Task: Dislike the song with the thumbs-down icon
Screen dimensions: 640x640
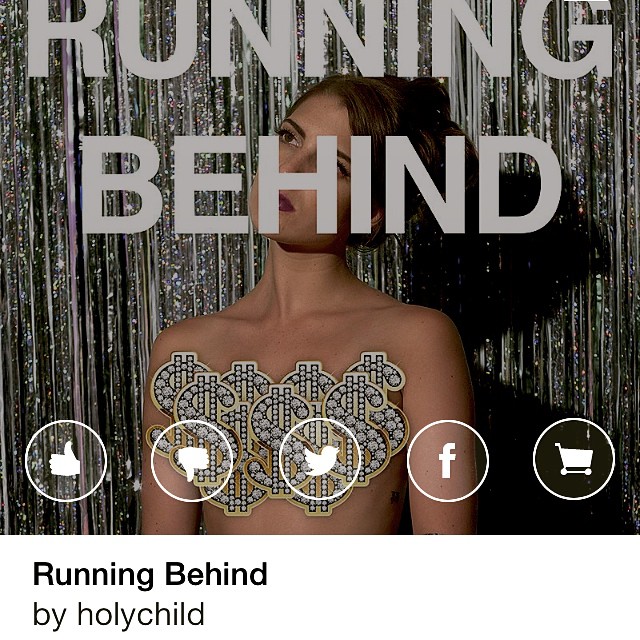Action: pos(192,461)
